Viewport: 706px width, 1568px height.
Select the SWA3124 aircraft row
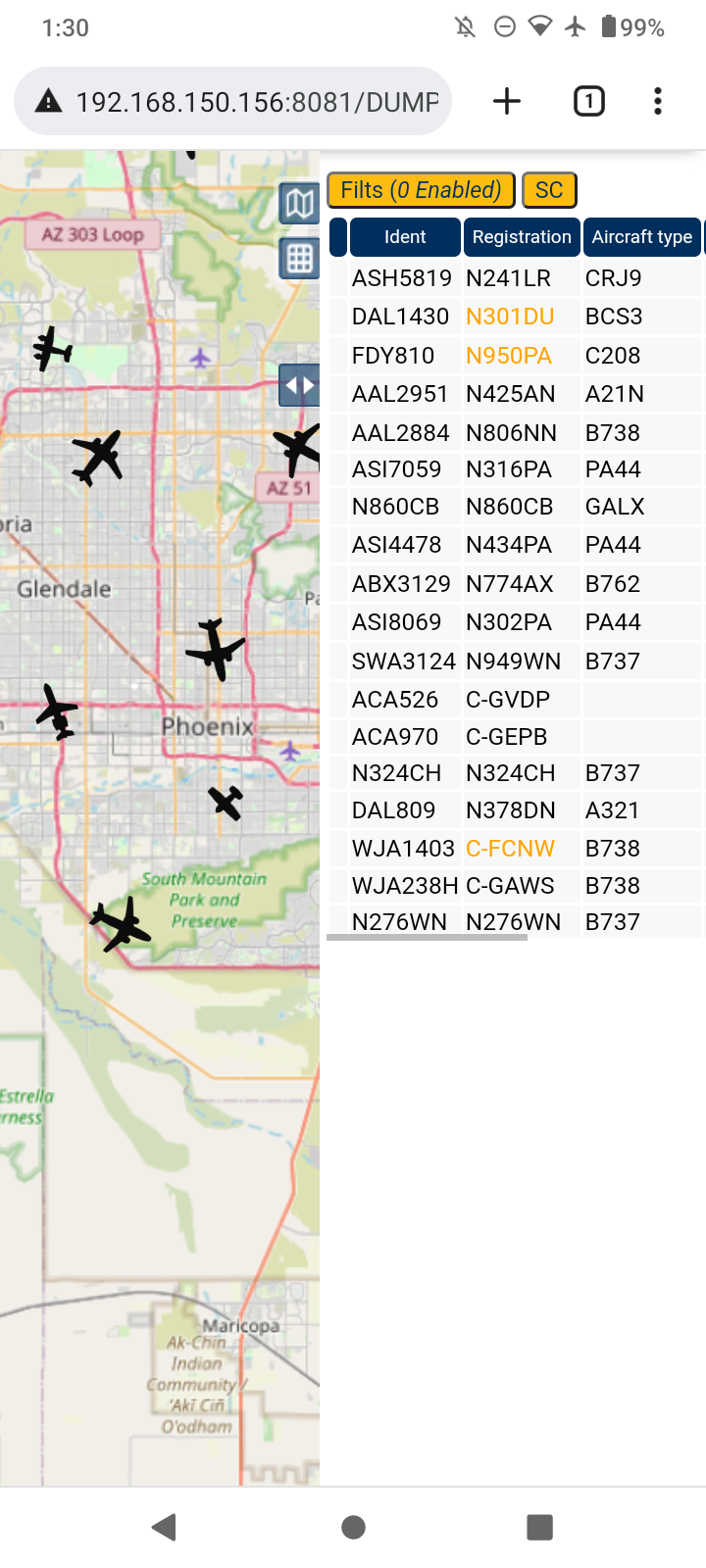click(515, 661)
